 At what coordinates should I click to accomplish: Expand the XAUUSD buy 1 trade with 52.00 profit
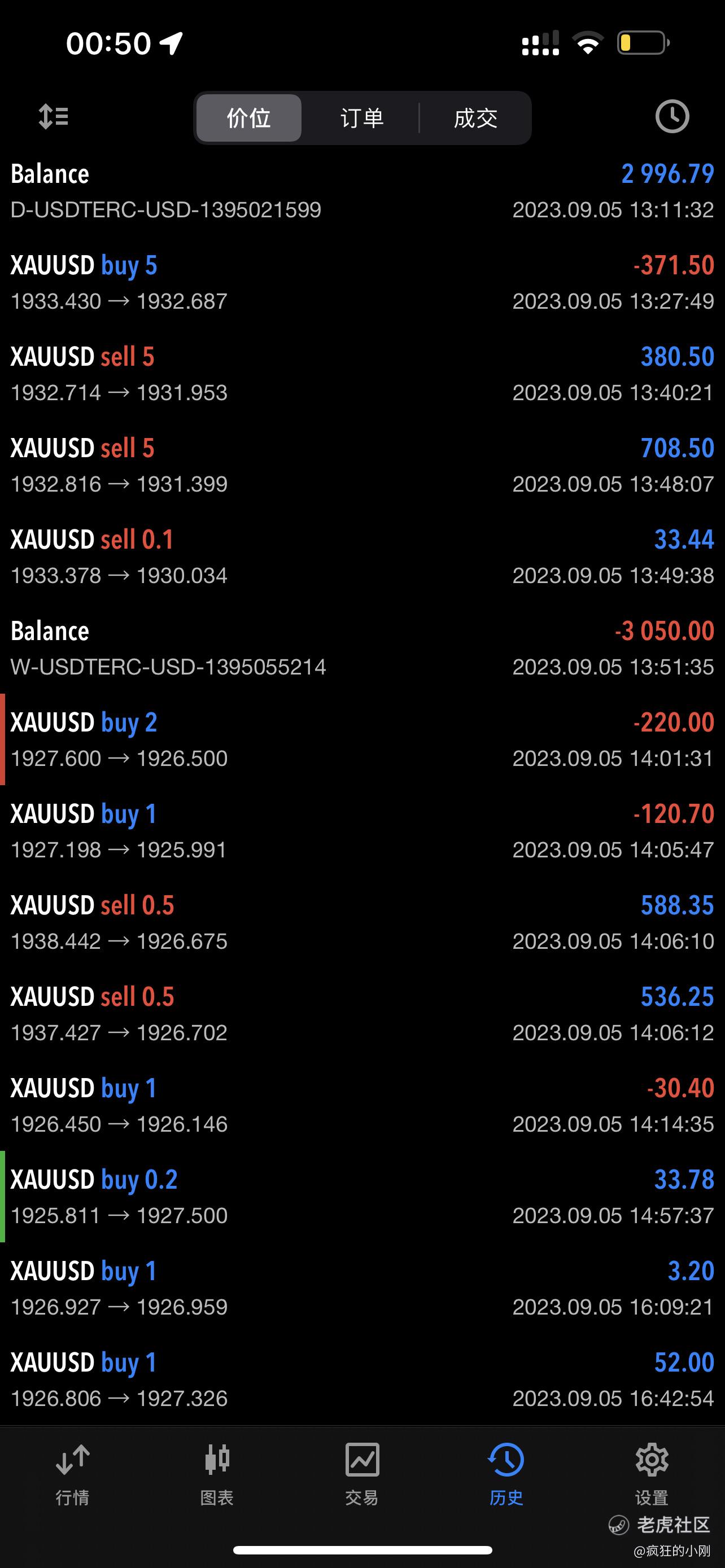[x=362, y=1380]
